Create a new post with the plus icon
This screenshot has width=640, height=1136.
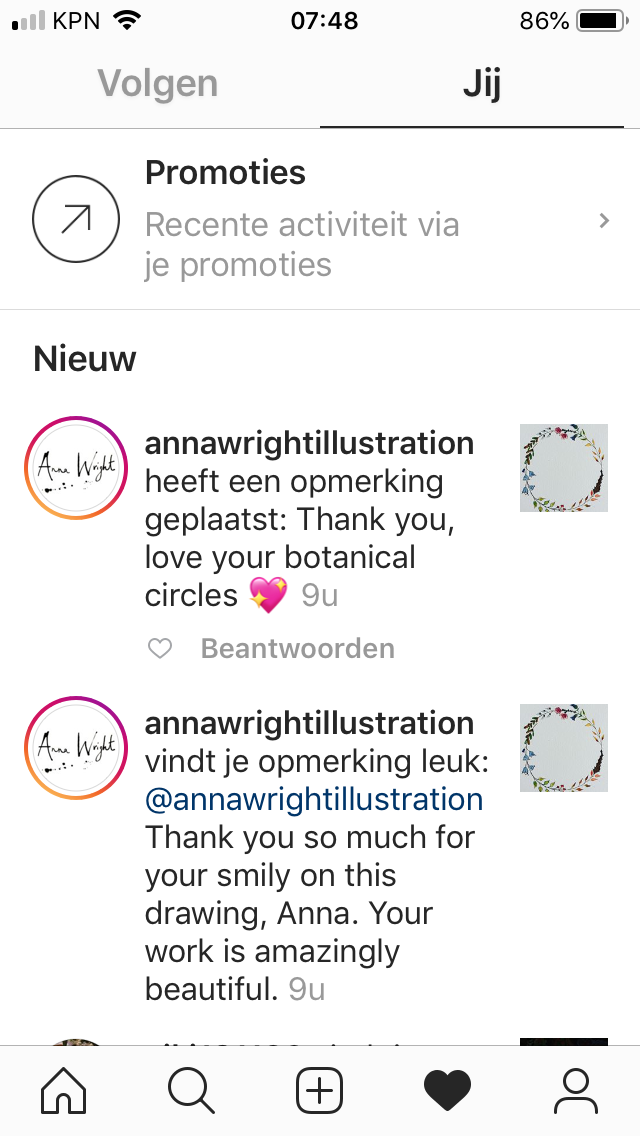[320, 1090]
